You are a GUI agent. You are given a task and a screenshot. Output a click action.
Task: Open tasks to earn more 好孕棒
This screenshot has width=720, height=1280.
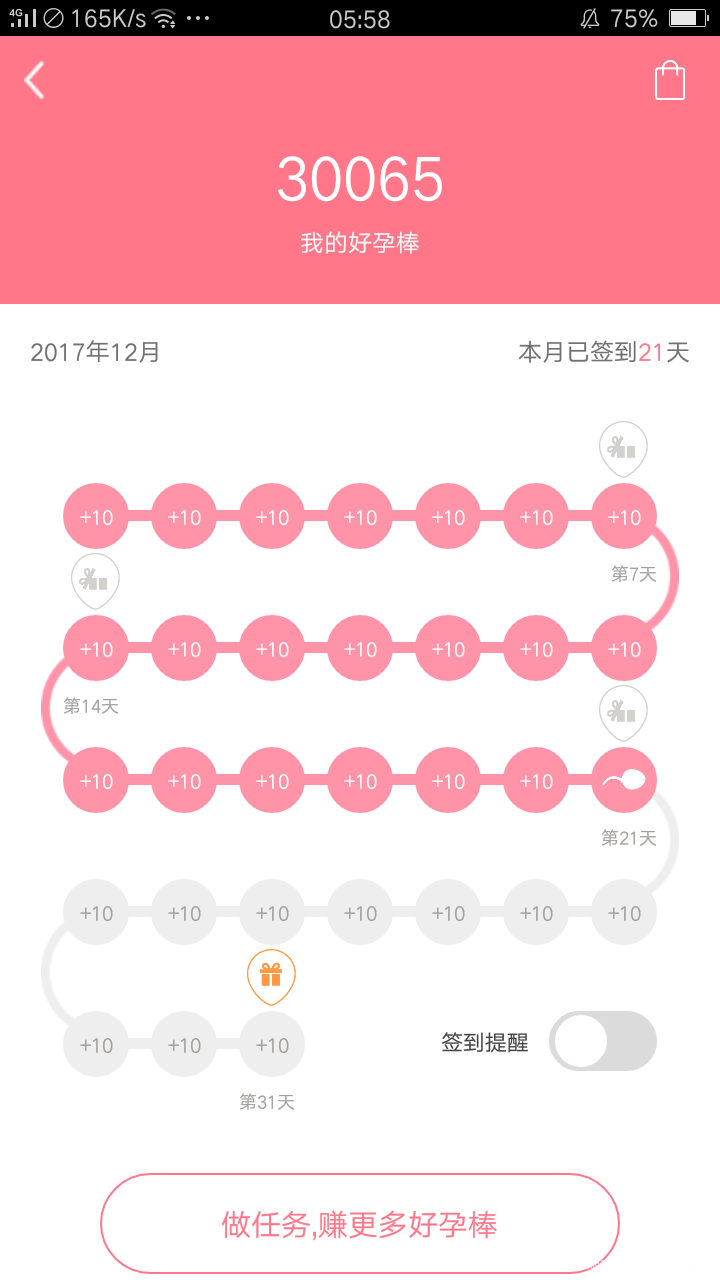point(360,1223)
